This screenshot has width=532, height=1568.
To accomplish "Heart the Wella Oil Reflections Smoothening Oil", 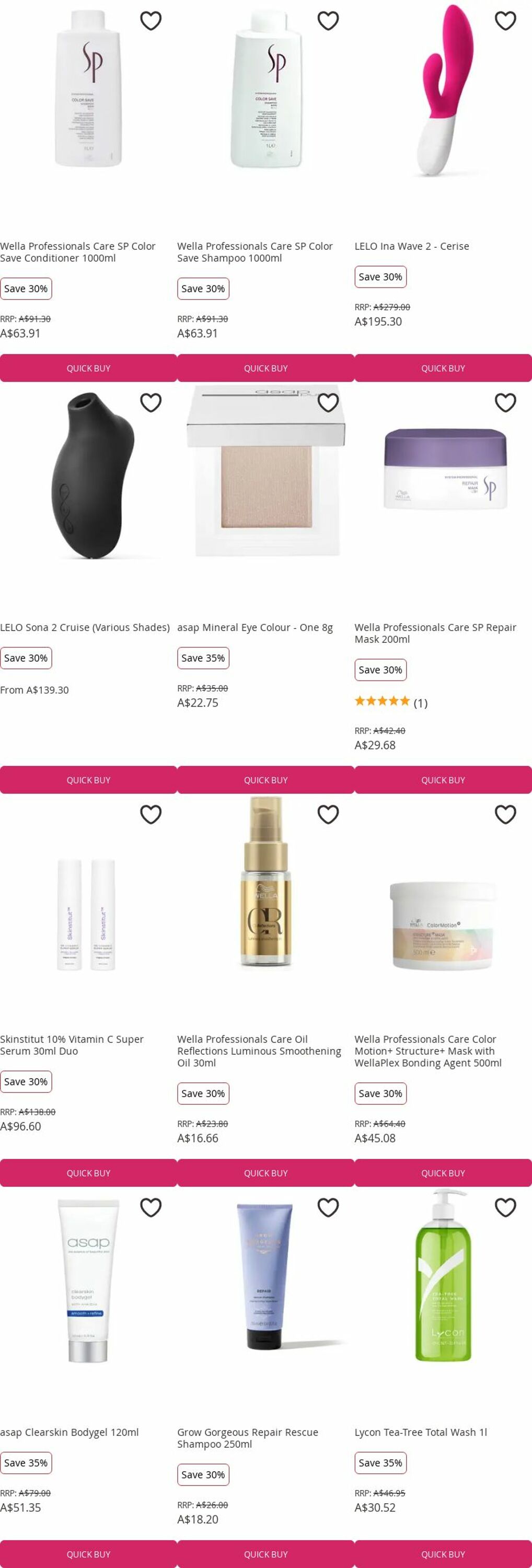I will point(328,814).
